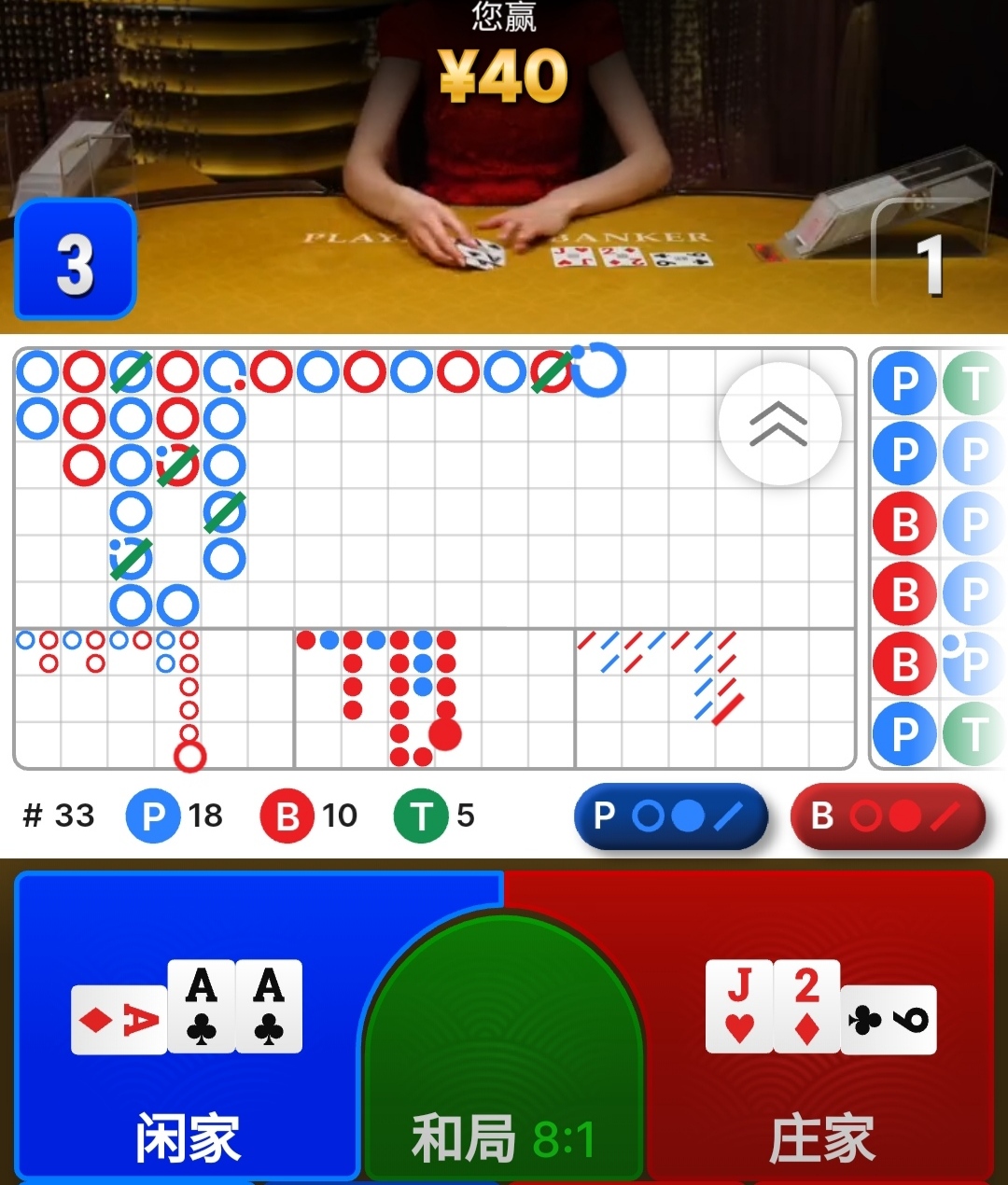
Task: Show Player next-round prediction
Action: (671, 816)
